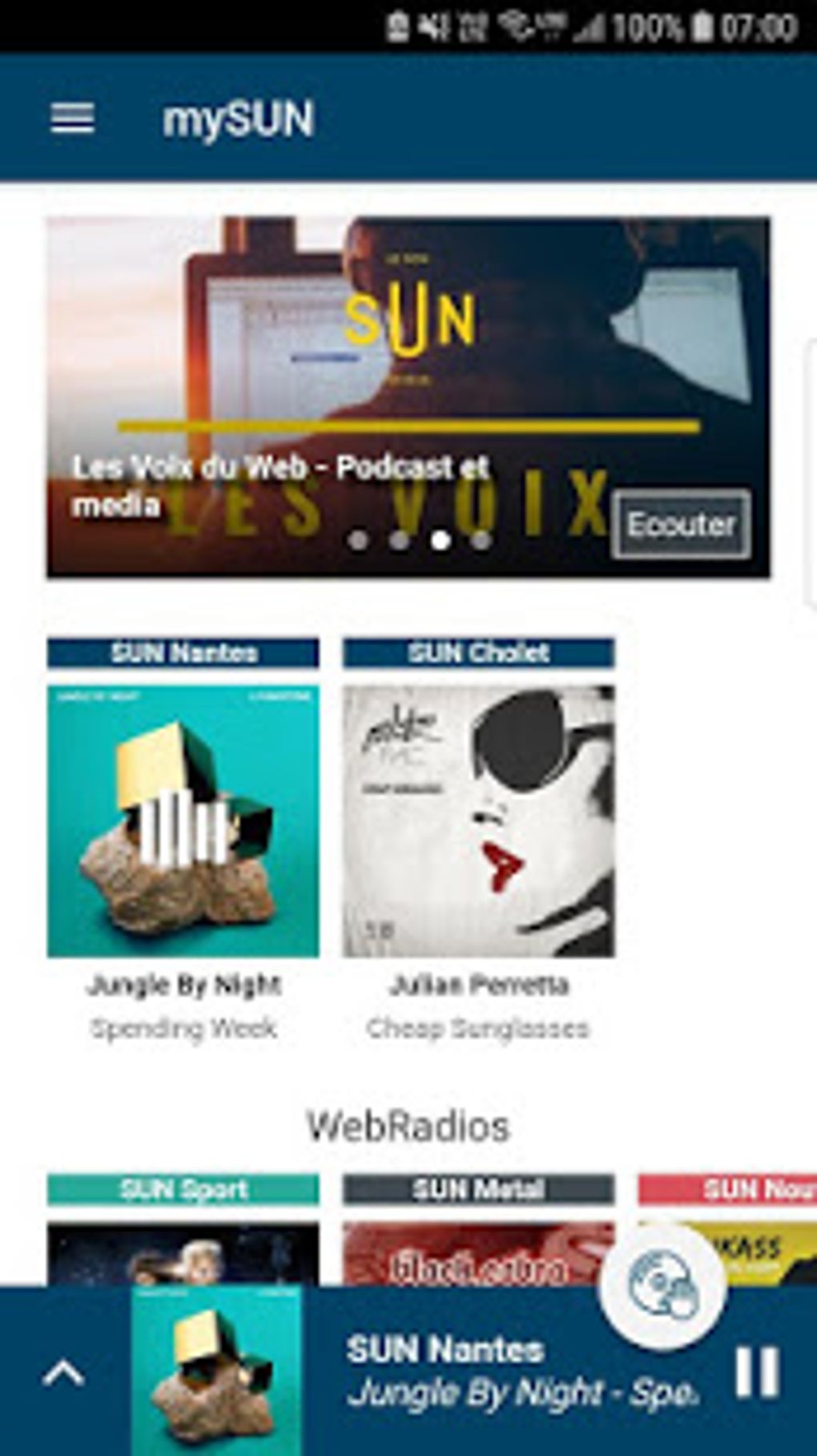Select the third carousel indicator dot
The width and height of the screenshot is (817, 1456).
tap(439, 541)
